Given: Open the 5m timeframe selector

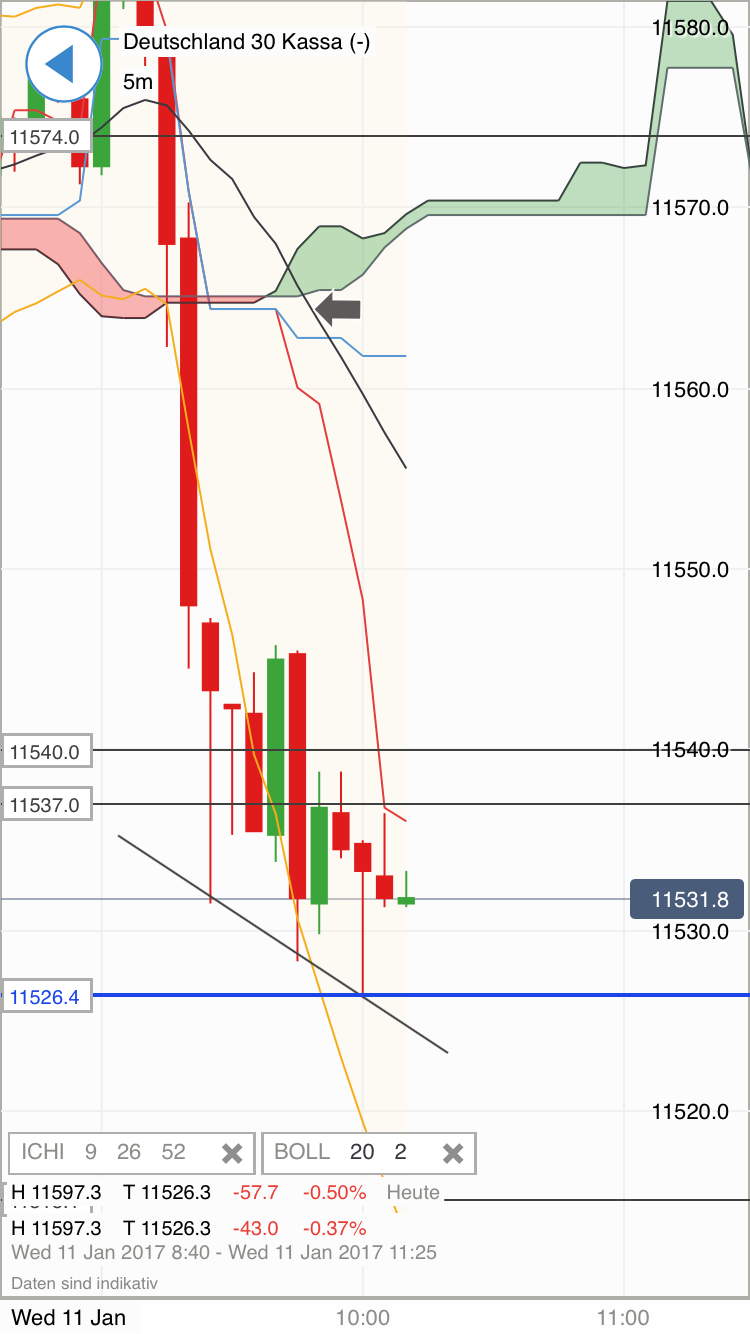Looking at the screenshot, I should [138, 82].
